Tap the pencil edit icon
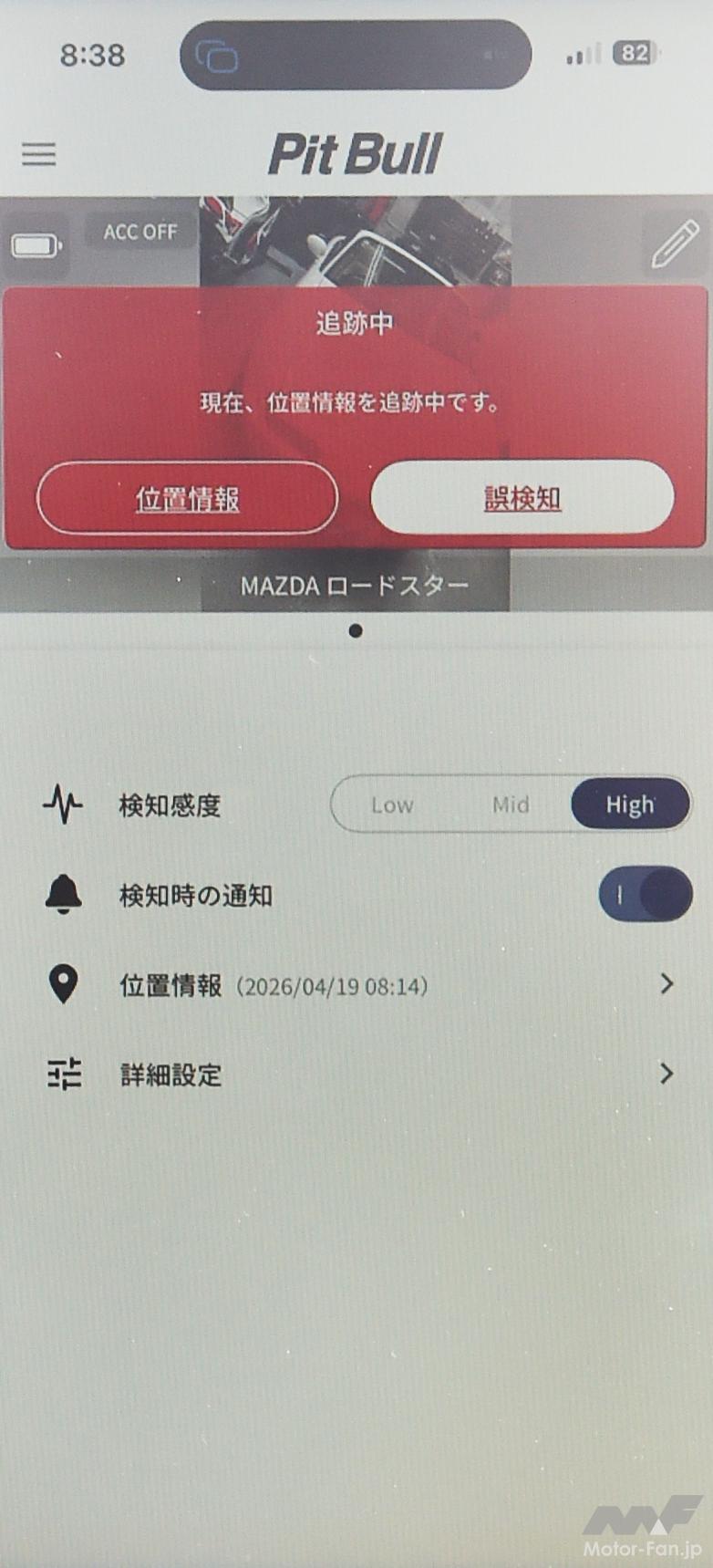Image resolution: width=713 pixels, height=1568 pixels. 675,244
